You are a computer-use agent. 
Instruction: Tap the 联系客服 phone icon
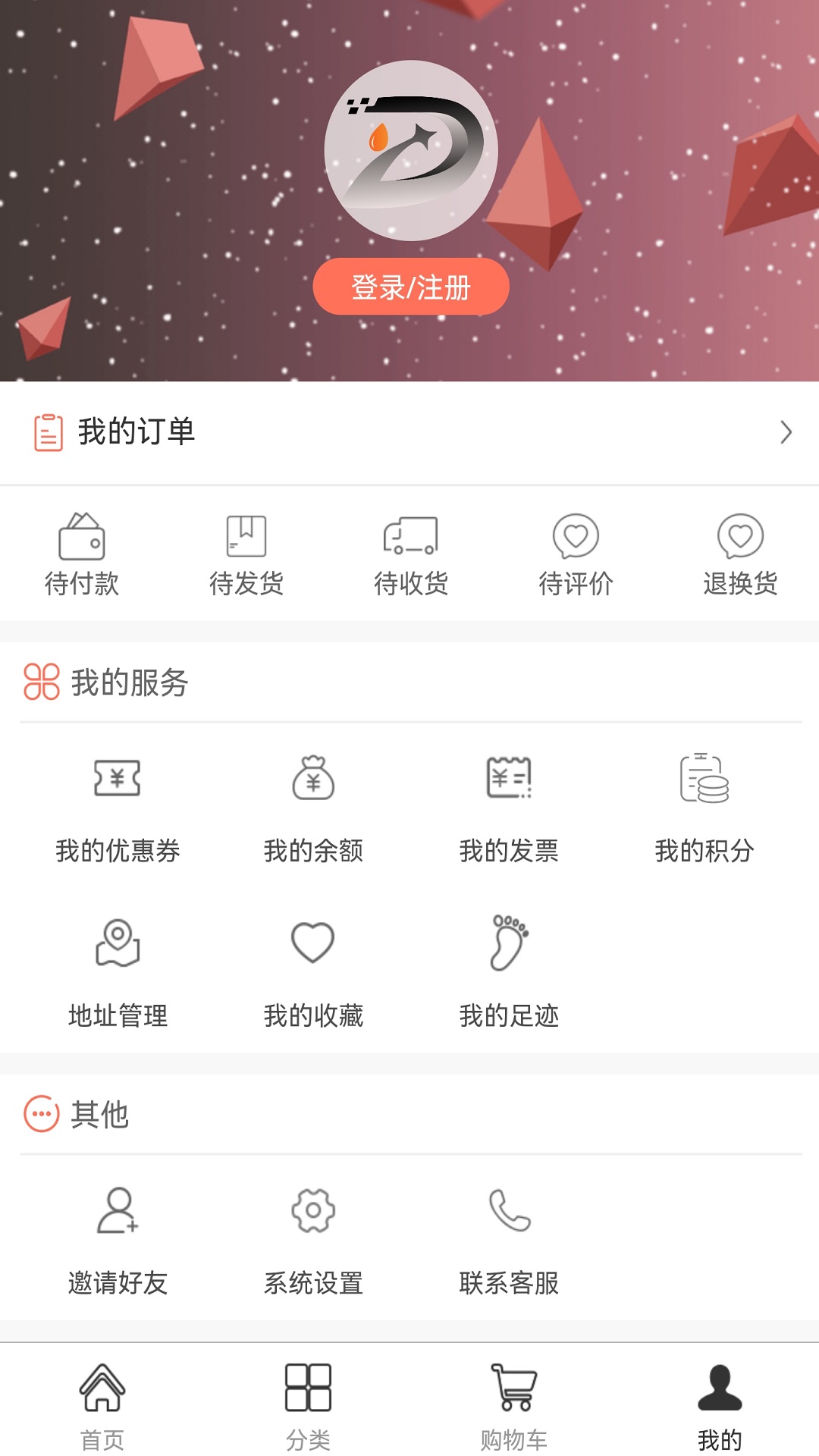click(x=510, y=1212)
